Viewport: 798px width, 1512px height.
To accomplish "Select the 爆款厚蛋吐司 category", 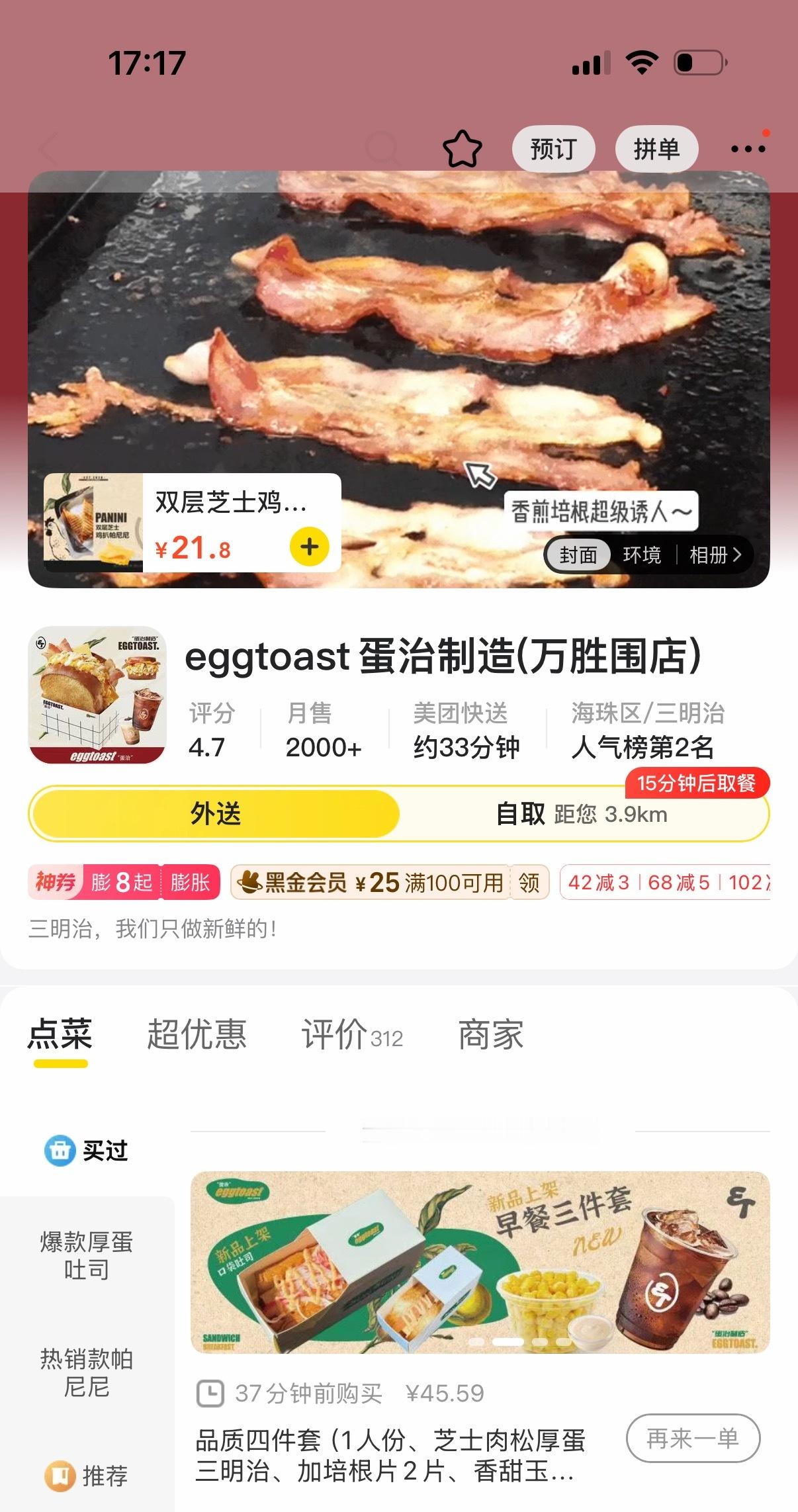I will pos(87,1255).
